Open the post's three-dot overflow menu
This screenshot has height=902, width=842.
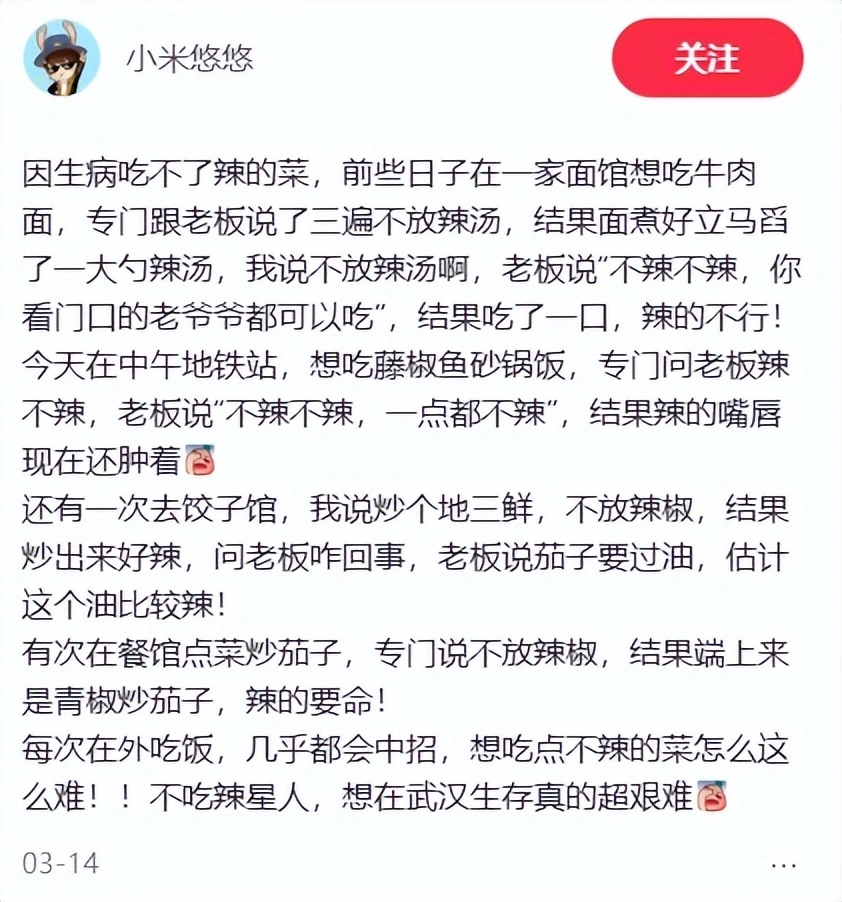click(783, 864)
